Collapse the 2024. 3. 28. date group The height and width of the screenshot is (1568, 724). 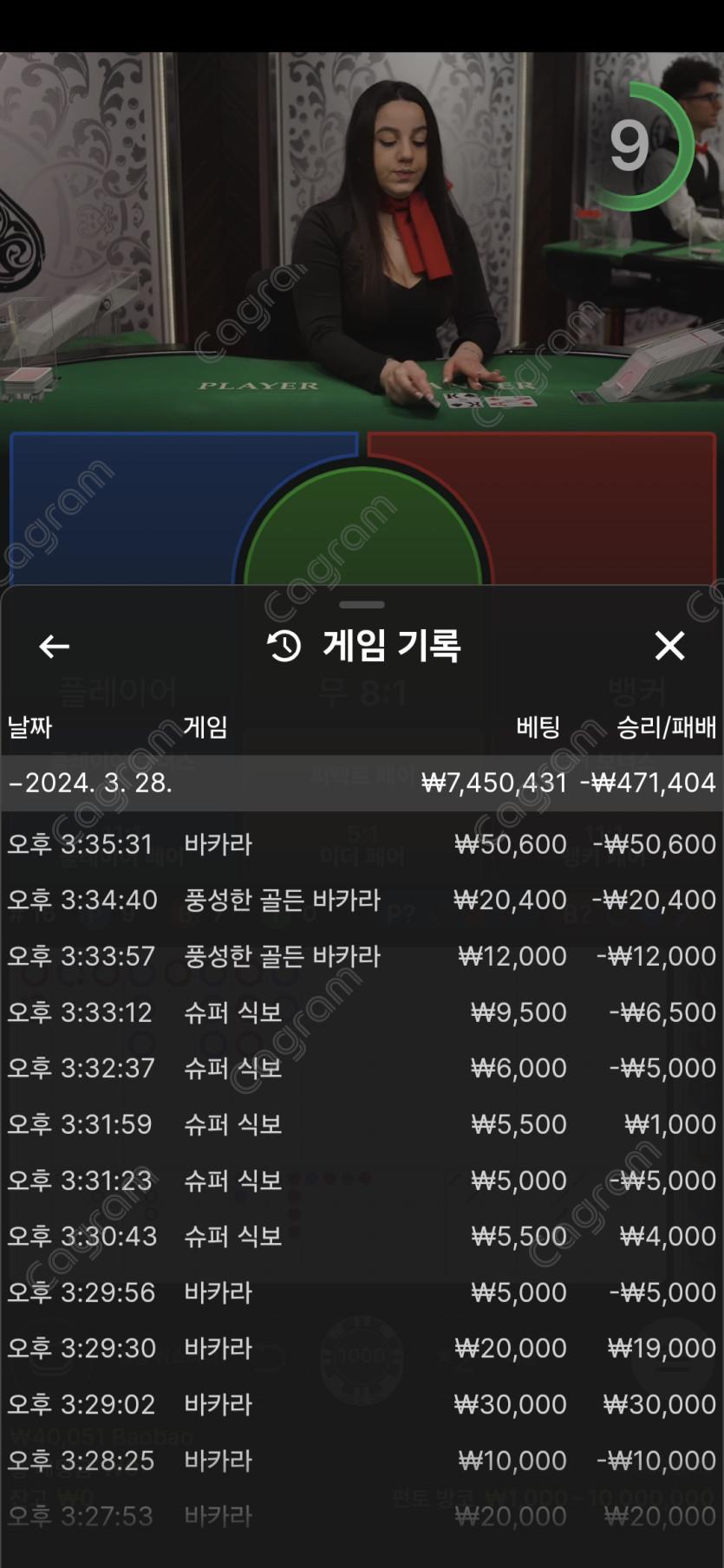[91, 783]
